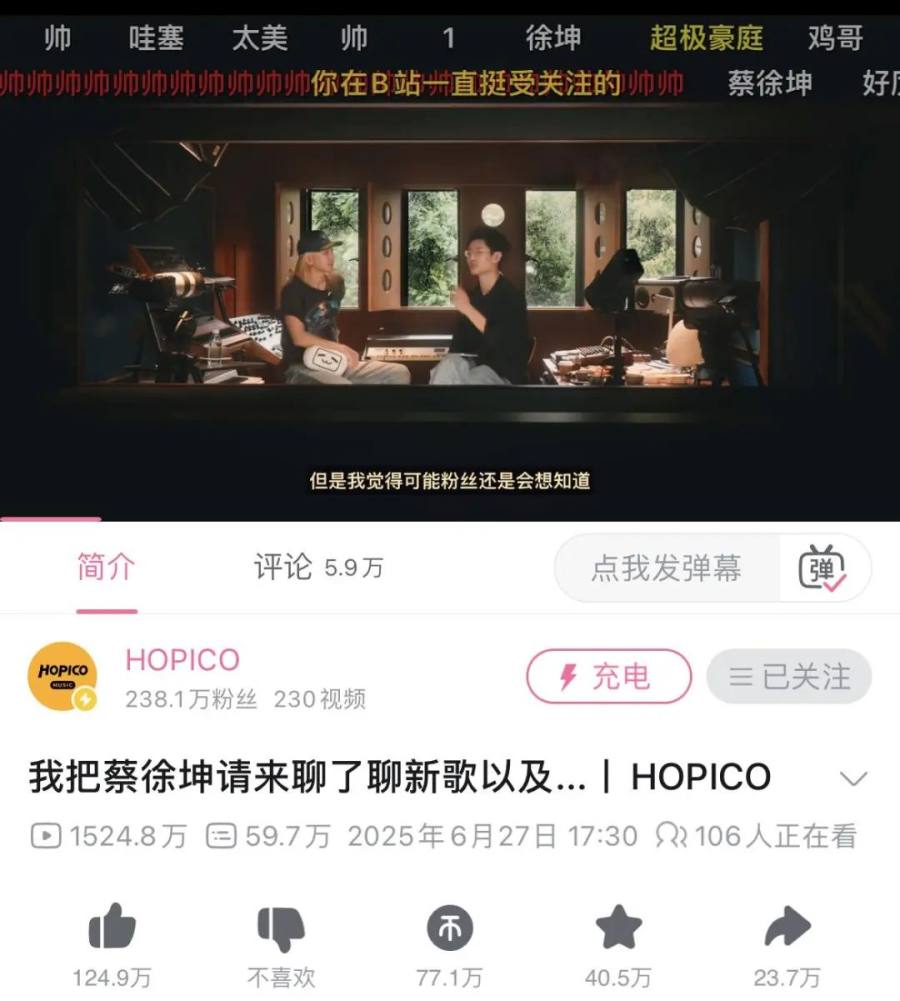Toggle the 弹 danmaku display icon

(822, 568)
